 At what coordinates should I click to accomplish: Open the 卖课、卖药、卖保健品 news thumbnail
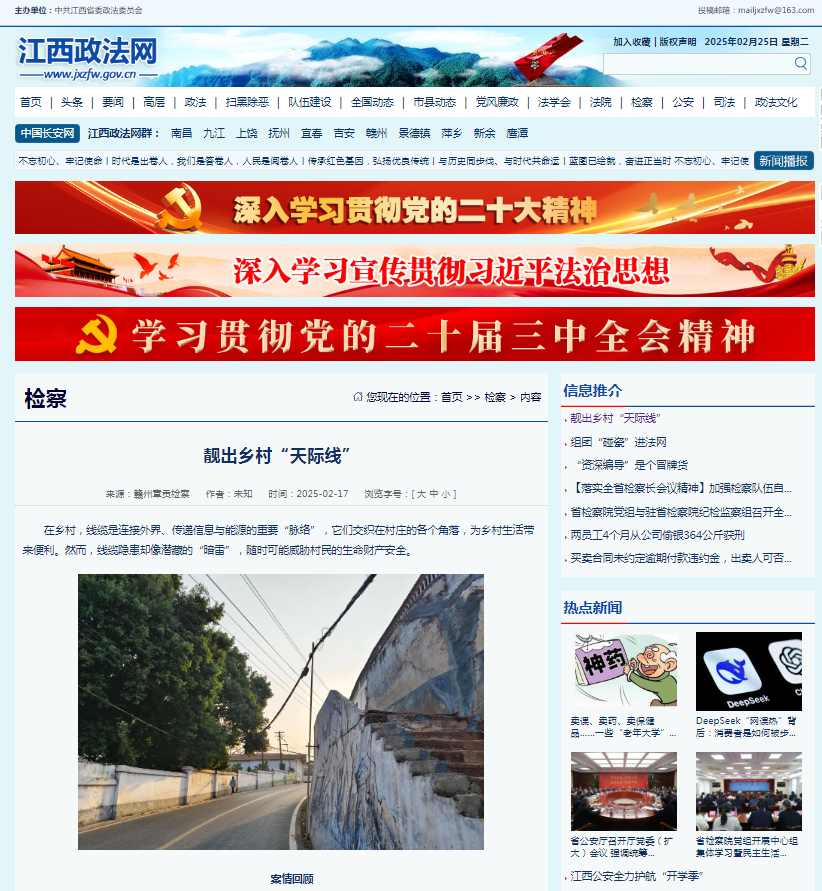(623, 672)
